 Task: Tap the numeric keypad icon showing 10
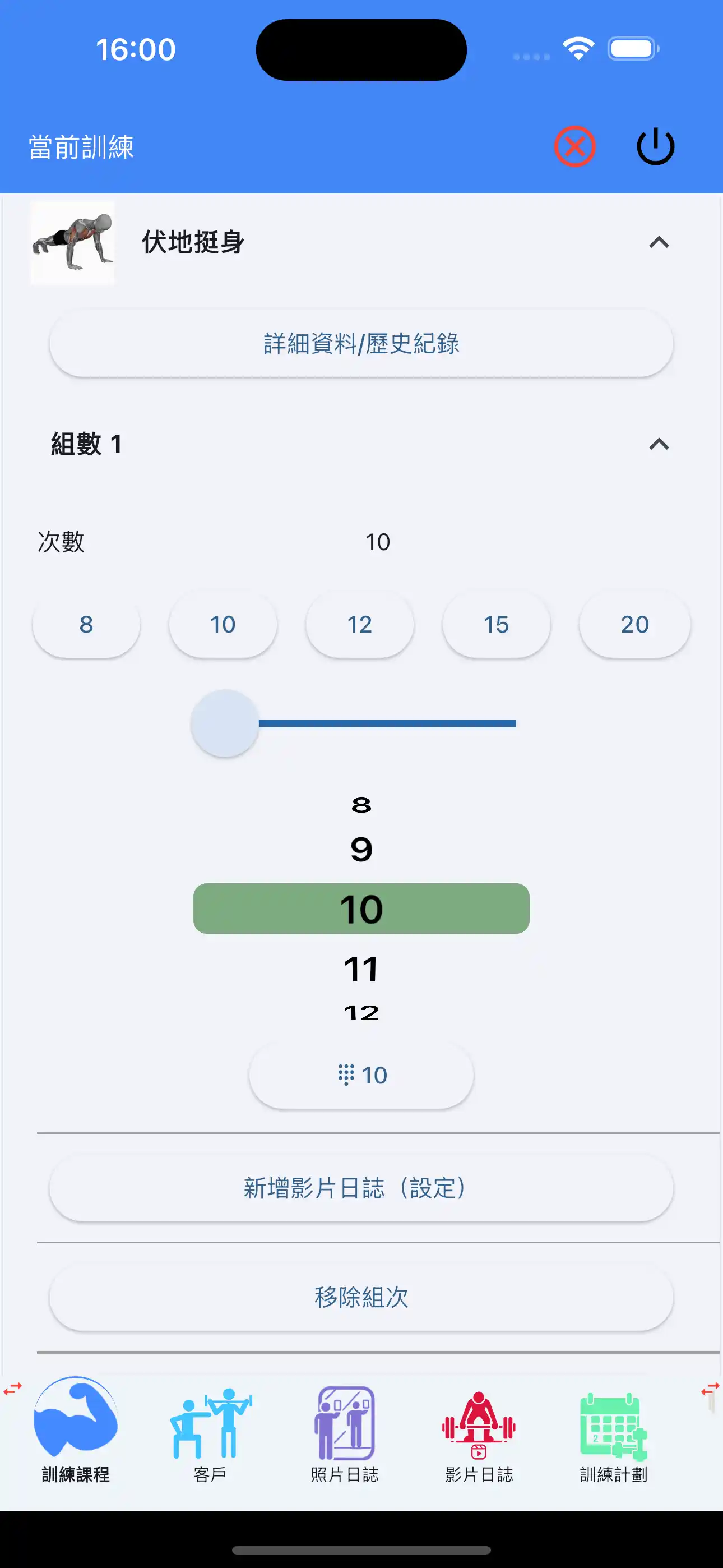click(361, 1075)
